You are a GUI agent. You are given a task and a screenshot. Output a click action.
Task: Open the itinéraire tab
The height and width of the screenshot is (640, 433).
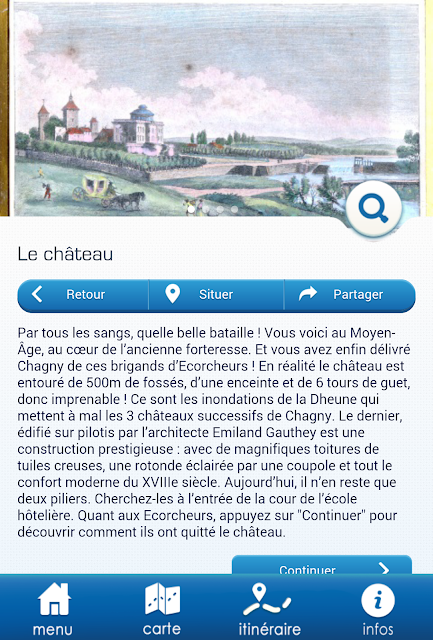tap(270, 608)
